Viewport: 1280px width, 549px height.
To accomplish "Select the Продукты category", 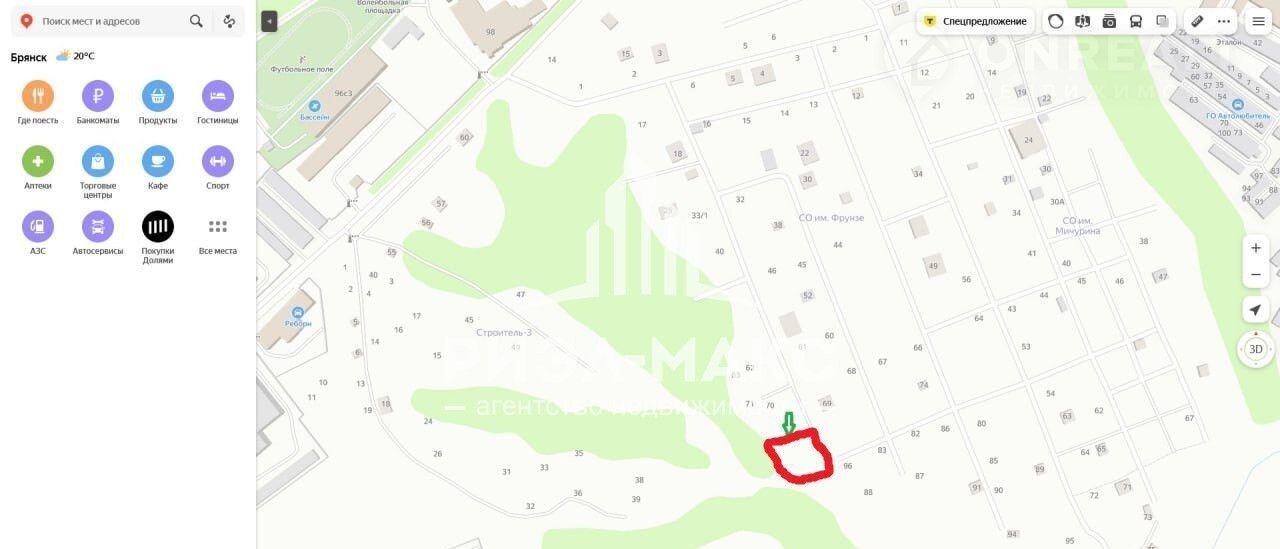I will (x=158, y=97).
